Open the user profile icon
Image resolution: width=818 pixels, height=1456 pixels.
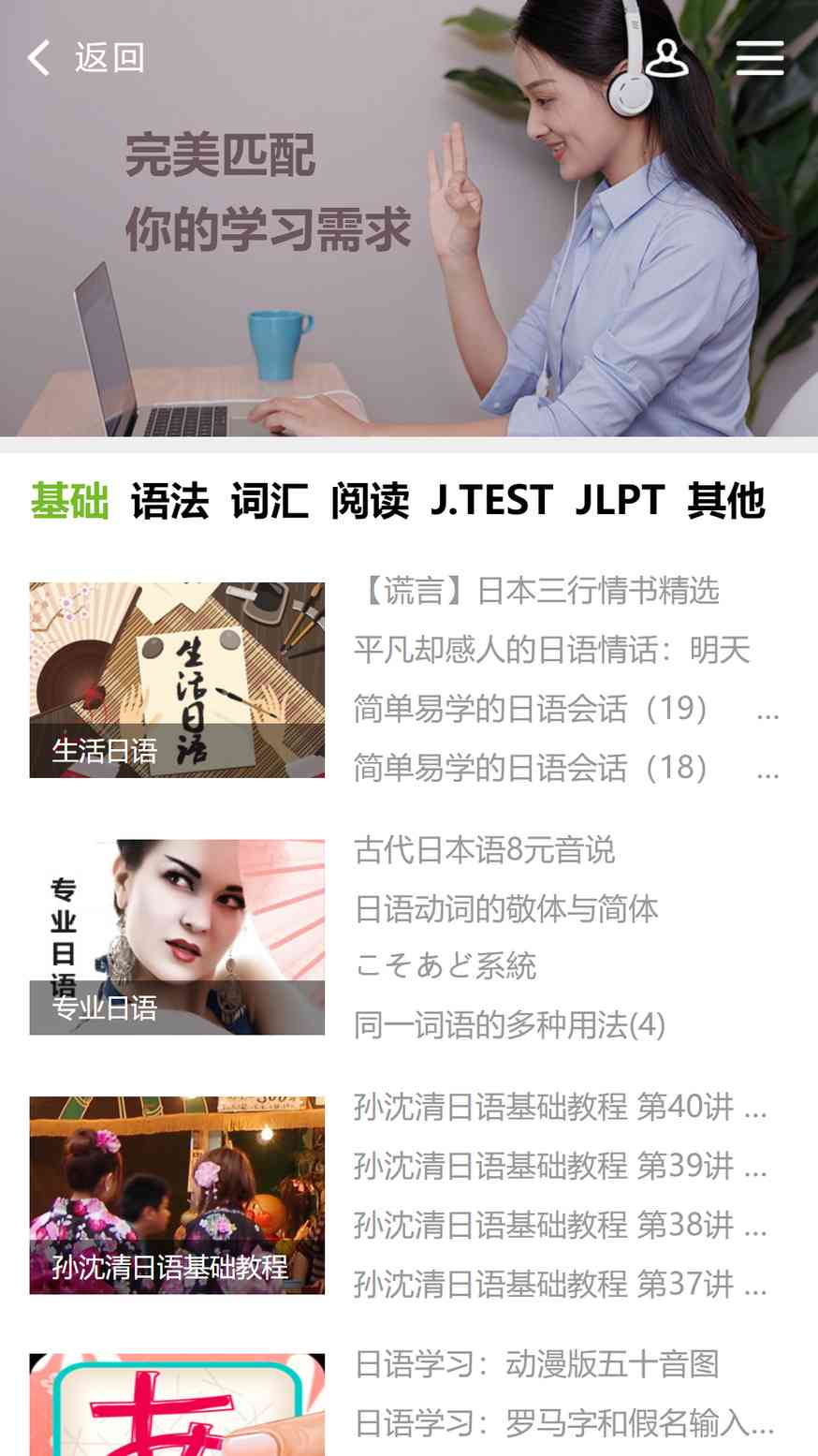666,58
